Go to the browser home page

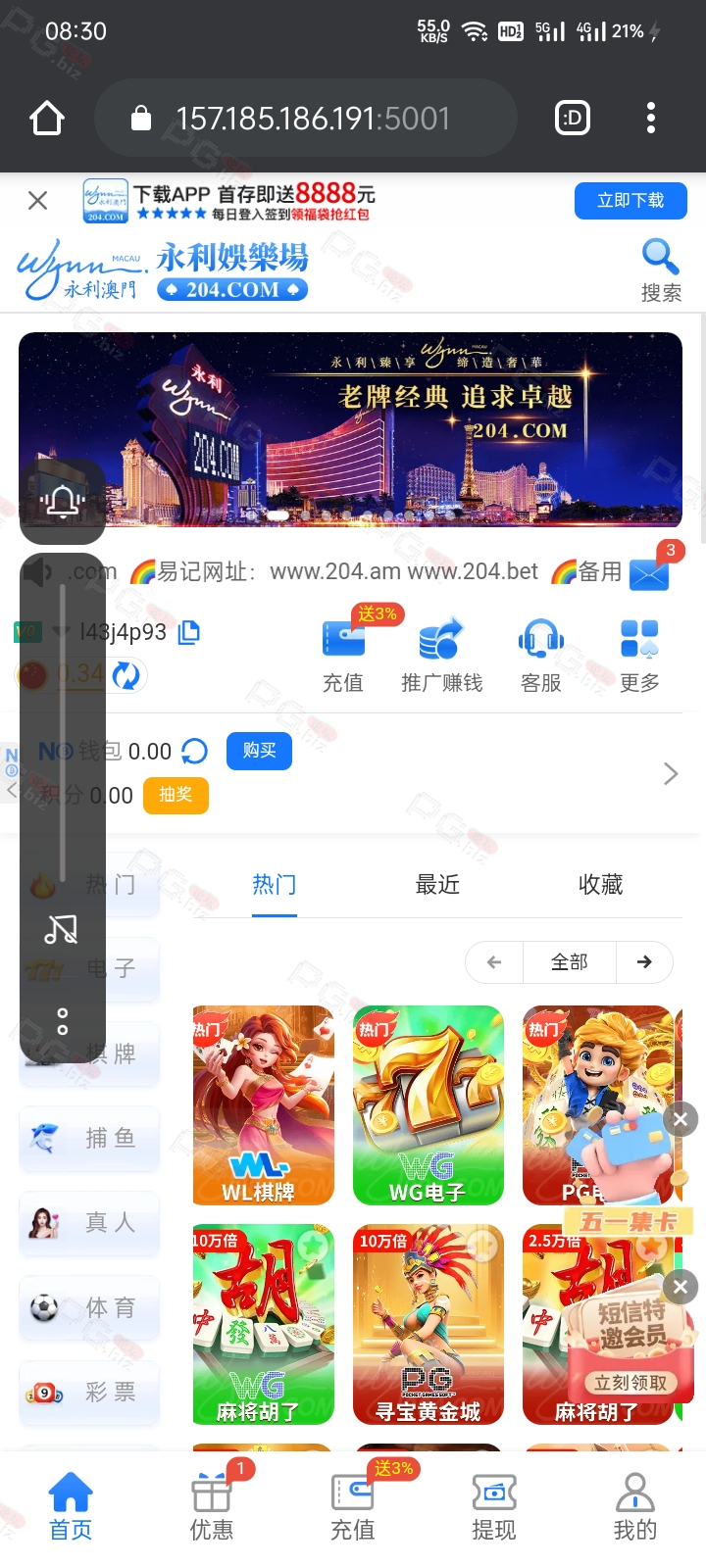tap(47, 119)
